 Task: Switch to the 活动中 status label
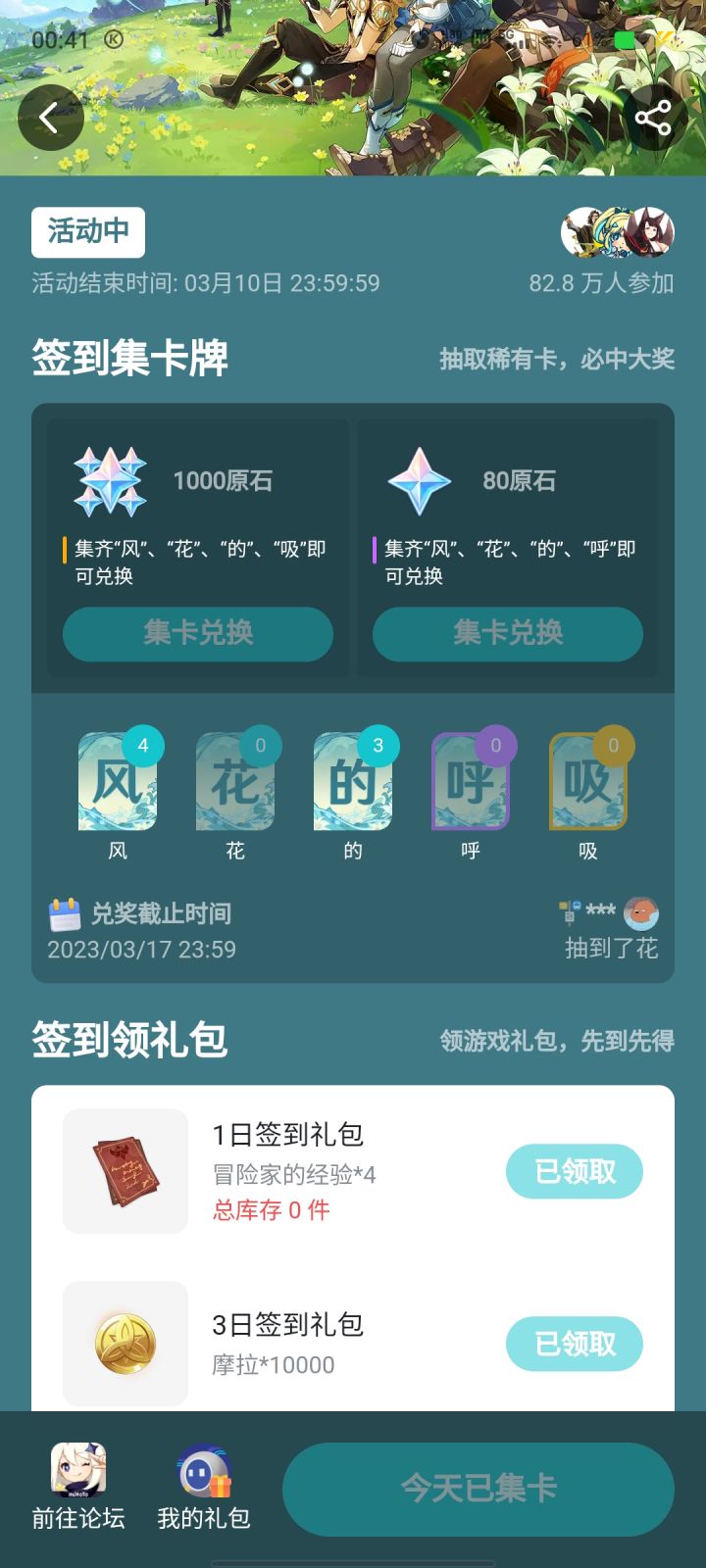pos(86,232)
